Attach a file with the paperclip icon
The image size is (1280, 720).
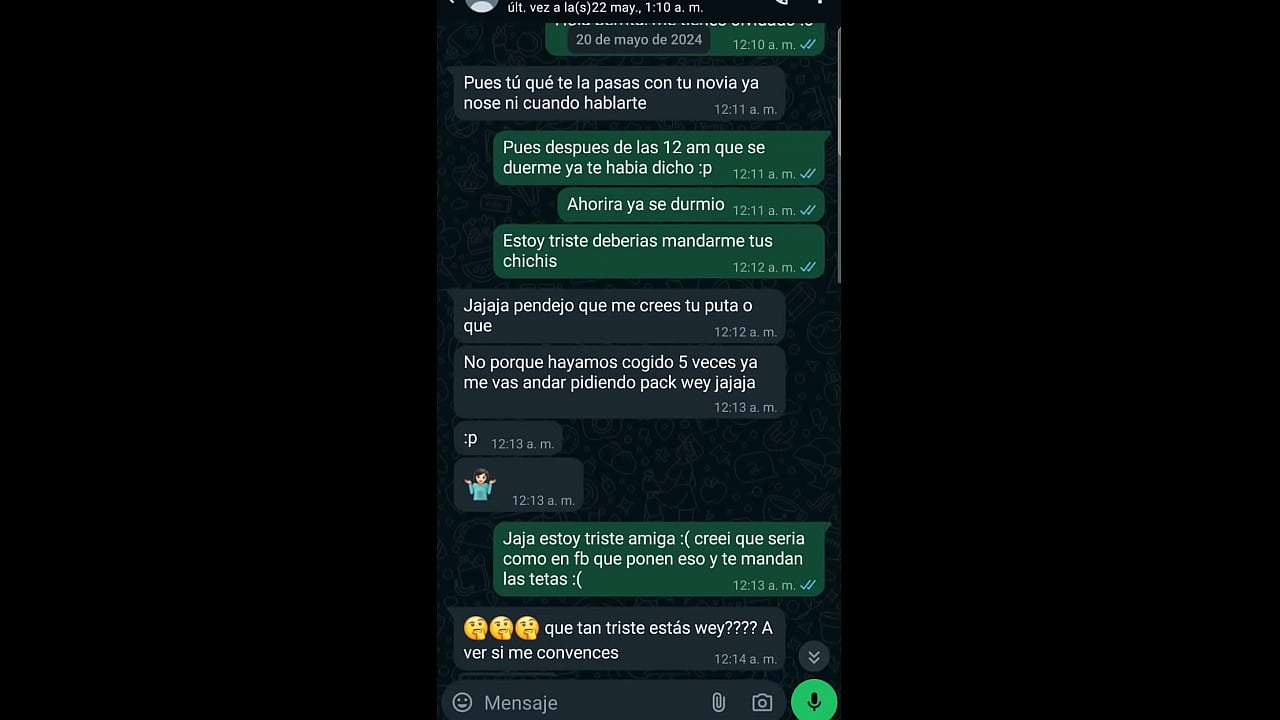click(718, 702)
